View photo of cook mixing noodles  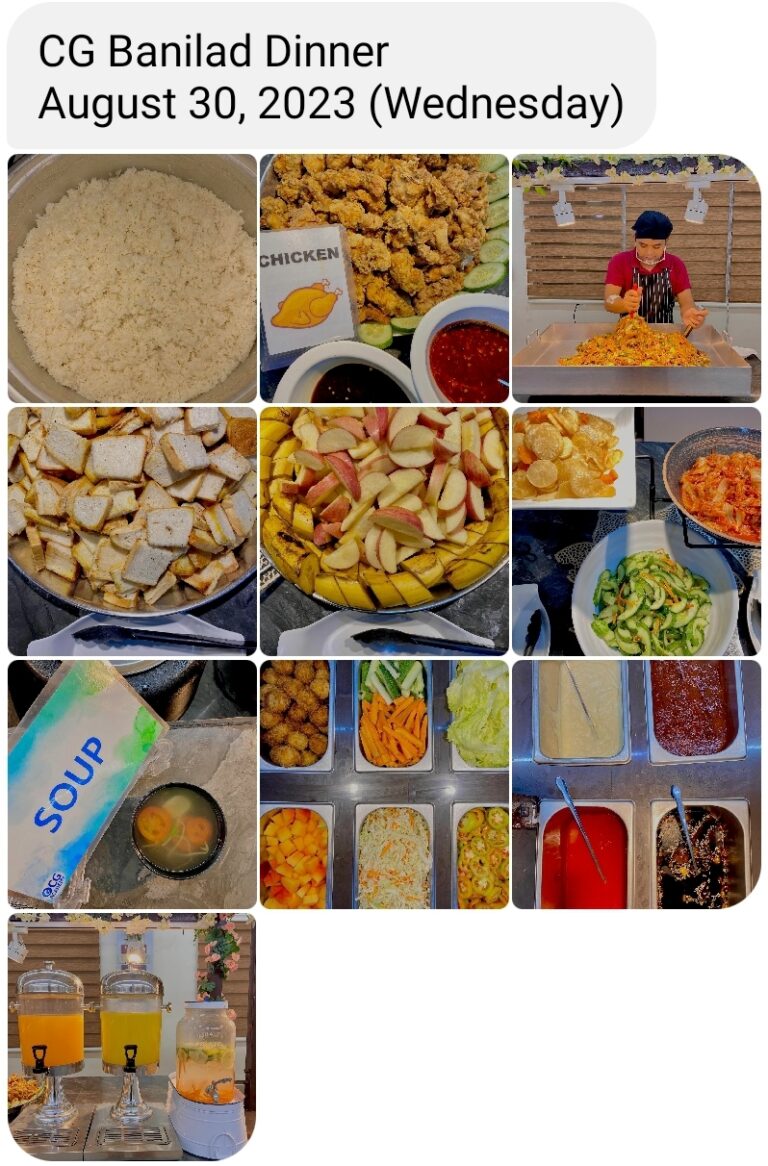(x=636, y=279)
